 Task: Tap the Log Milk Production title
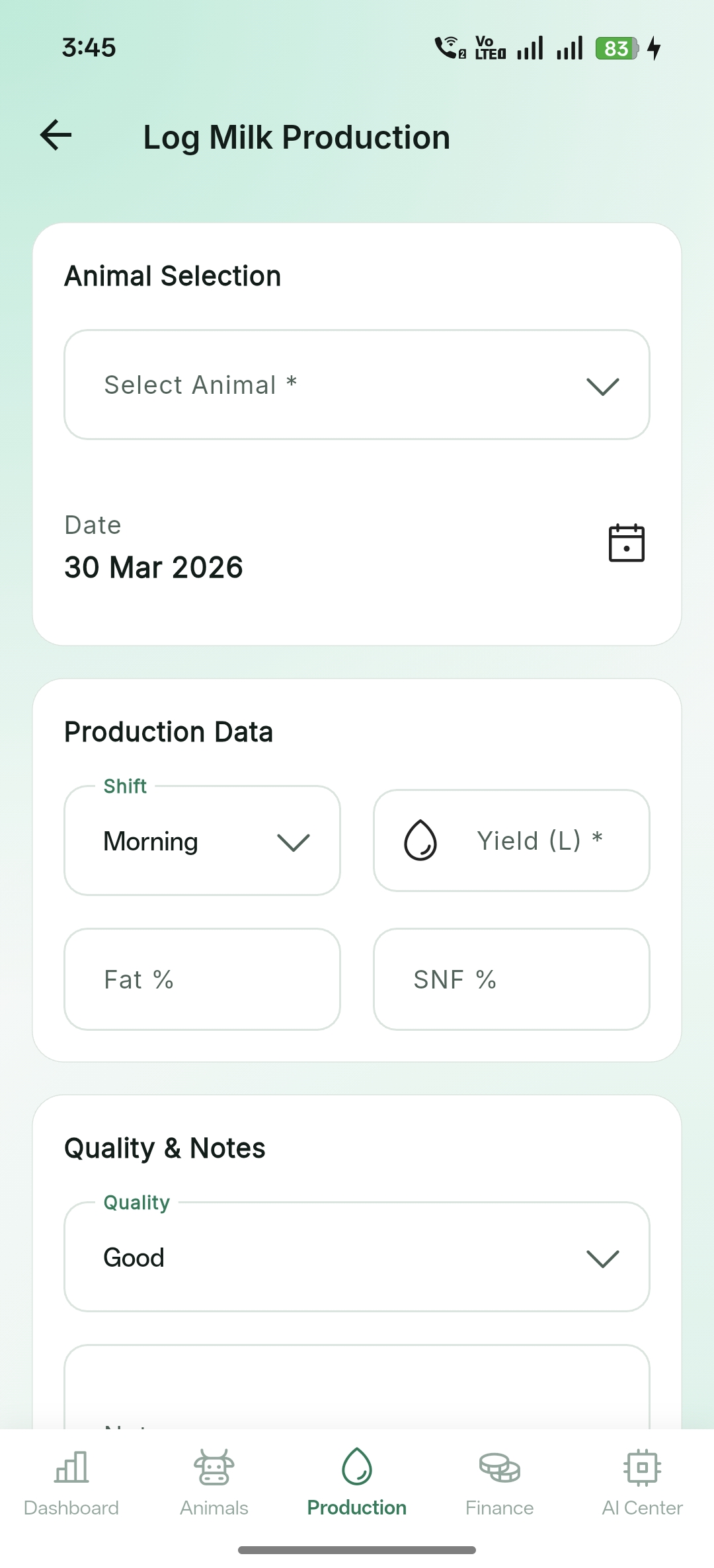click(x=297, y=137)
